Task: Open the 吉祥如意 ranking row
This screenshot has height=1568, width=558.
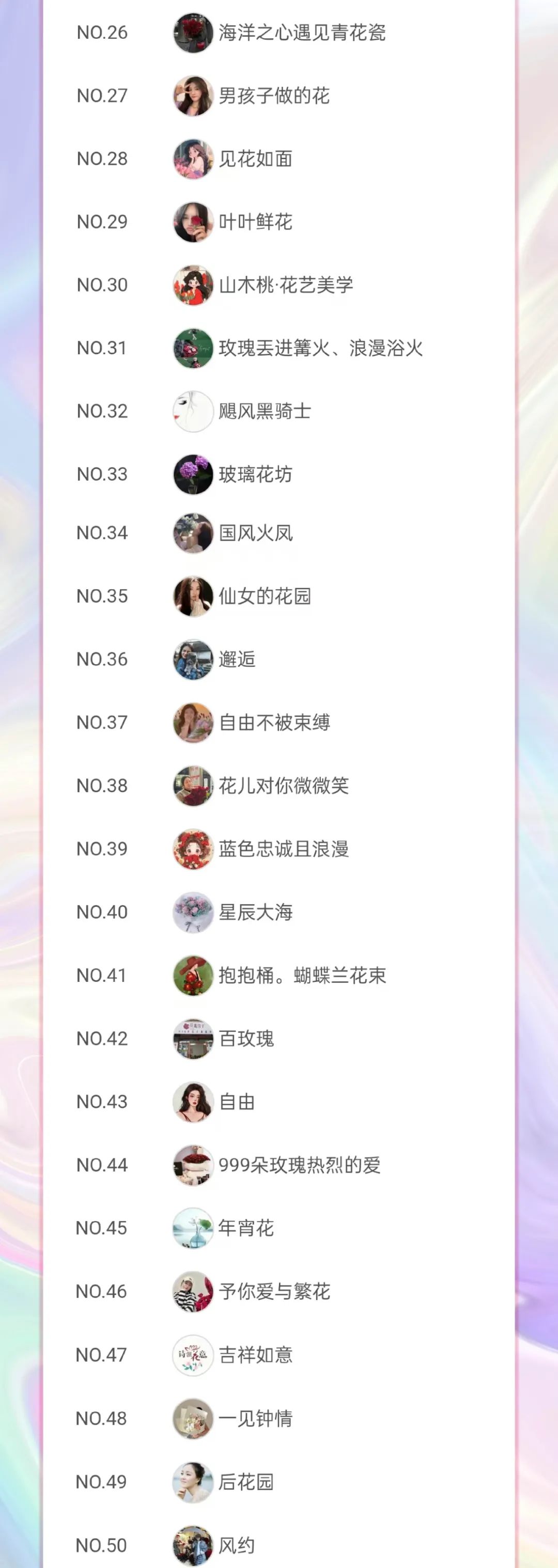Action: pyautogui.click(x=255, y=1355)
